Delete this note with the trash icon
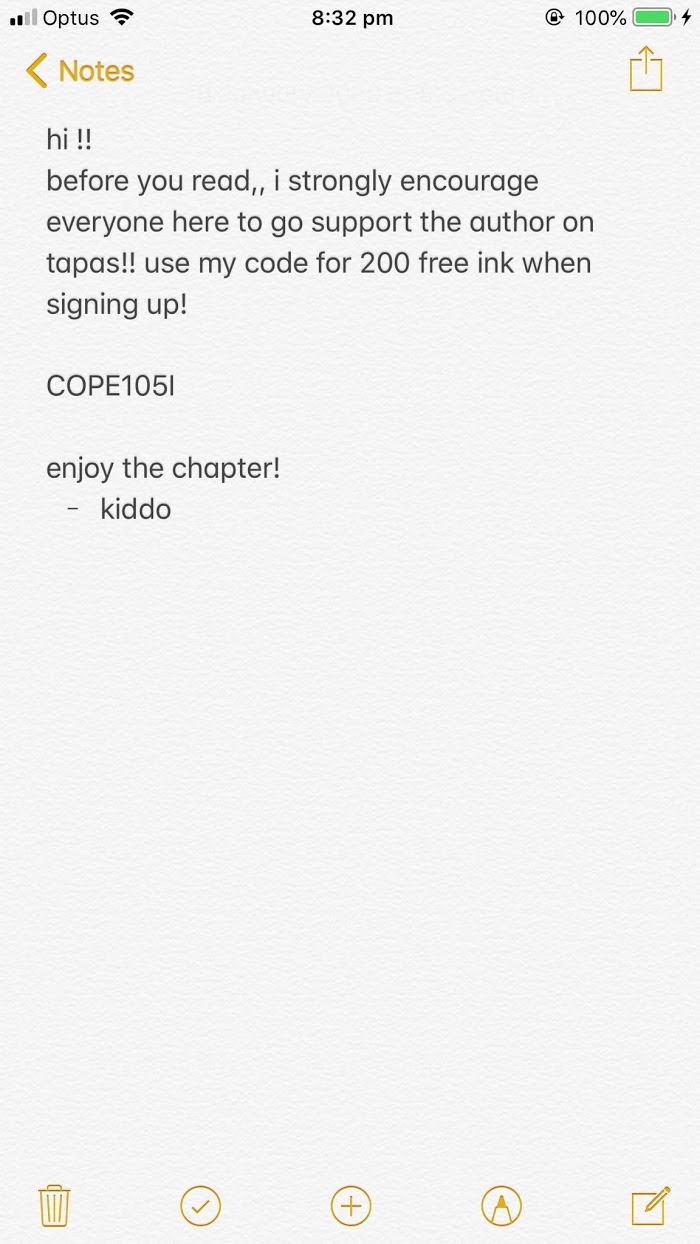 click(54, 1205)
